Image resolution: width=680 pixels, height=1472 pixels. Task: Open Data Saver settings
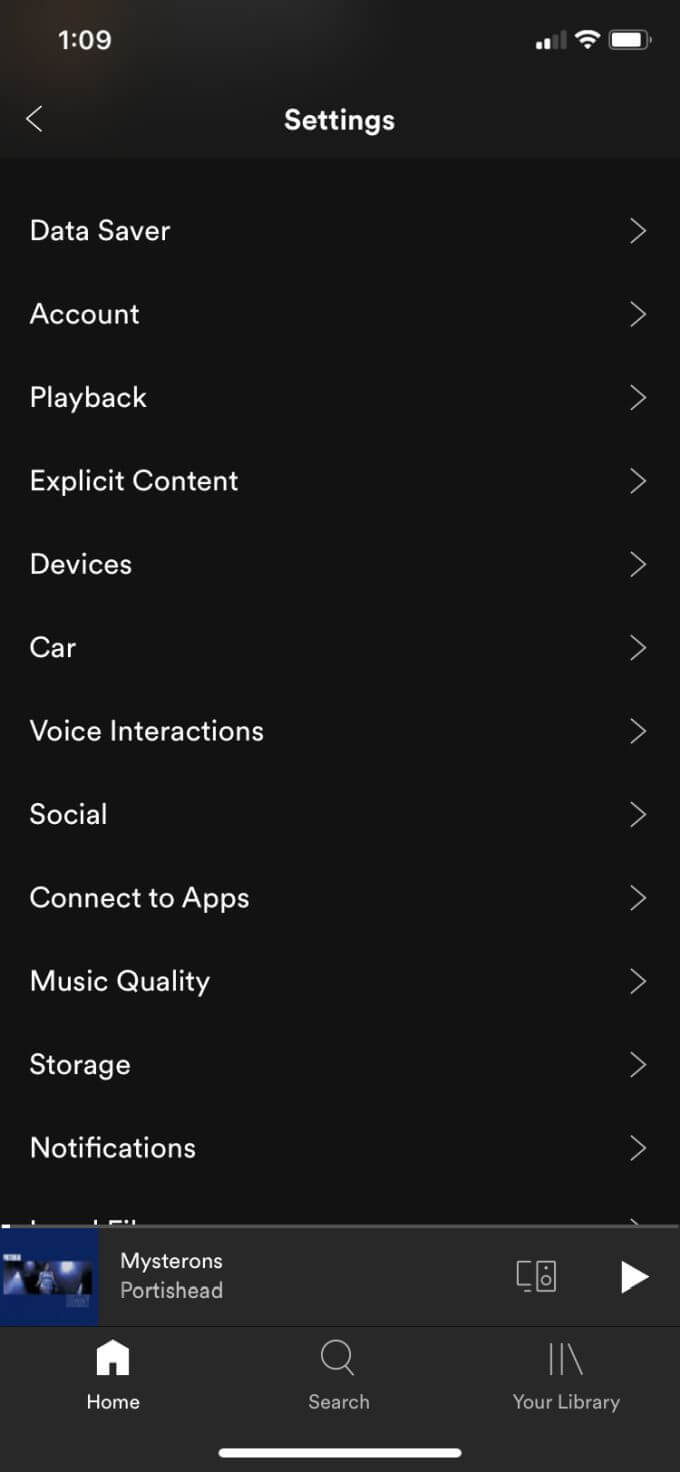339,231
